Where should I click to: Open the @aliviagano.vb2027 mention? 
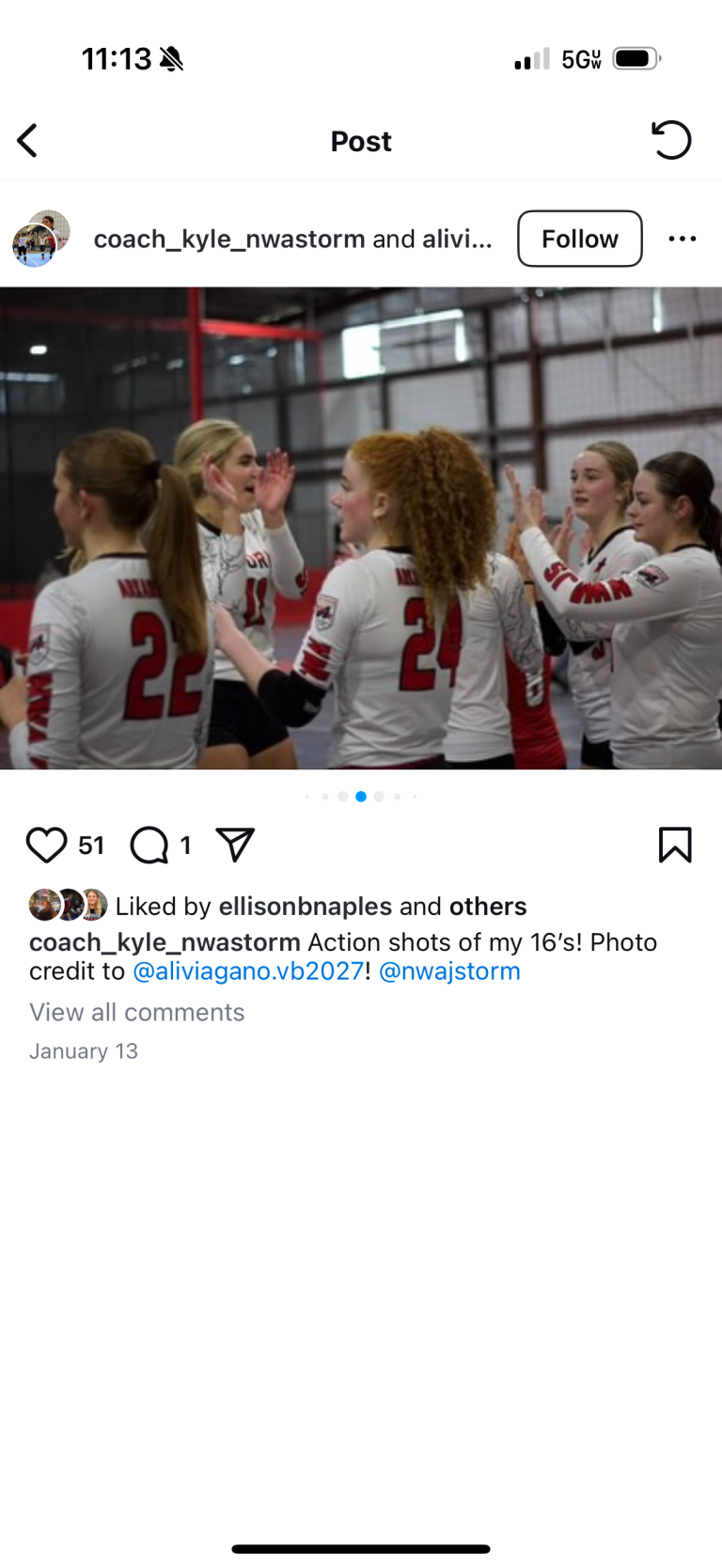248,970
